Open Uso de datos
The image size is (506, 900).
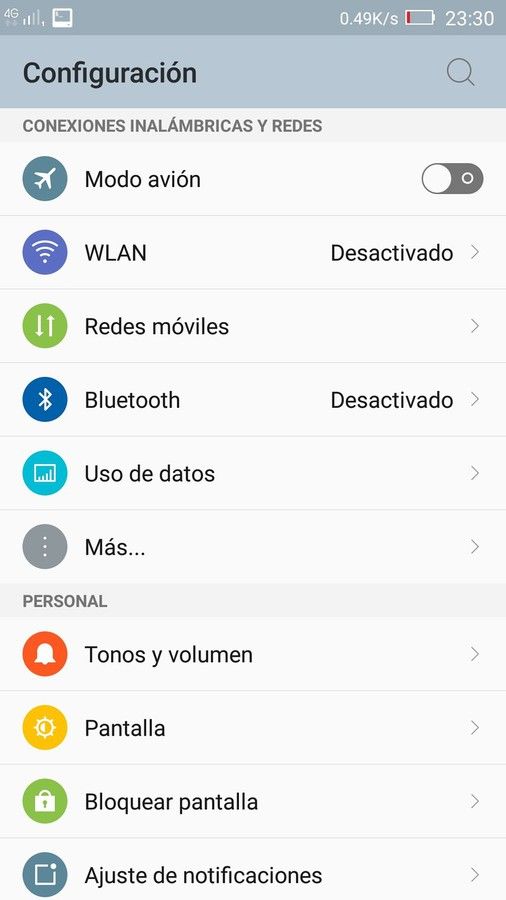point(253,473)
